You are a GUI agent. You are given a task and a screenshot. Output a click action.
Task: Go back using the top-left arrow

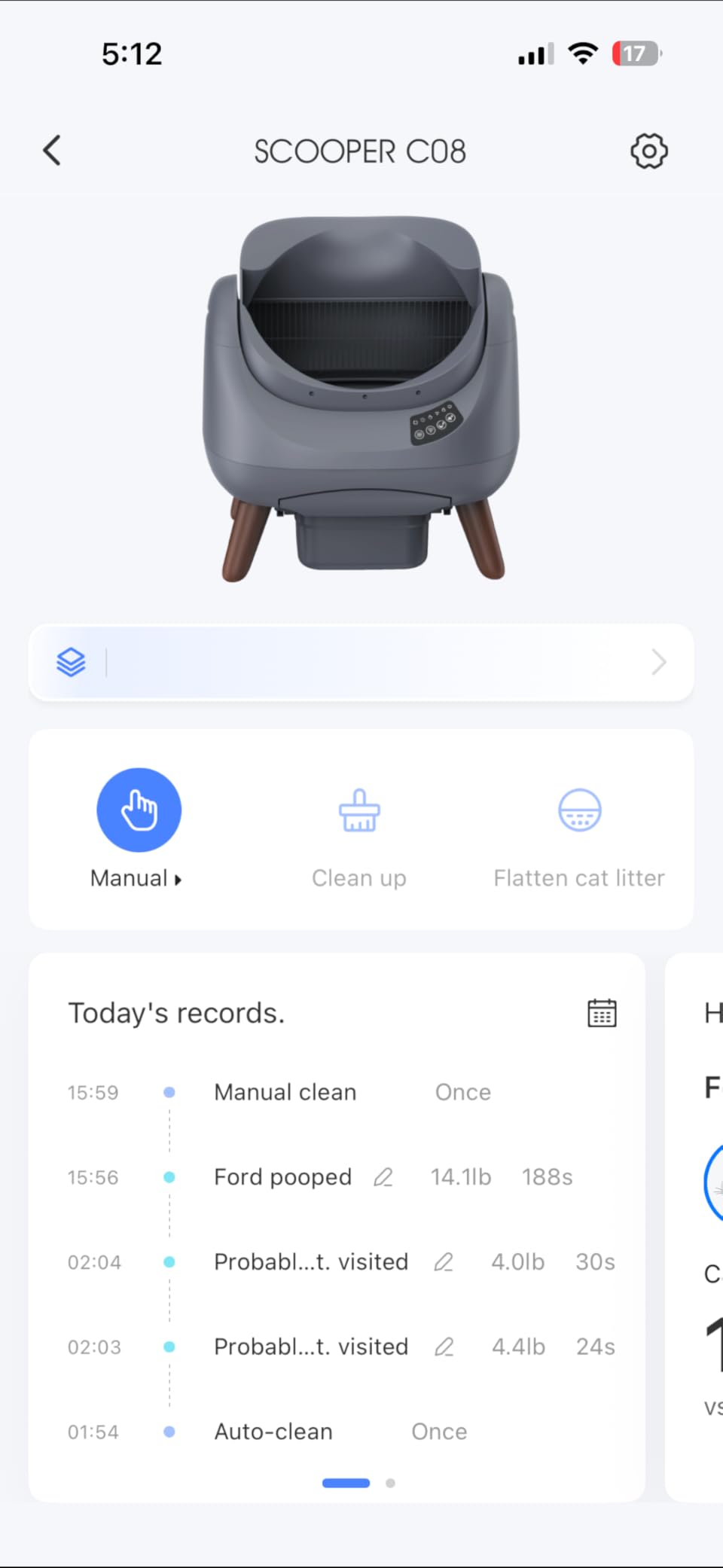point(51,151)
